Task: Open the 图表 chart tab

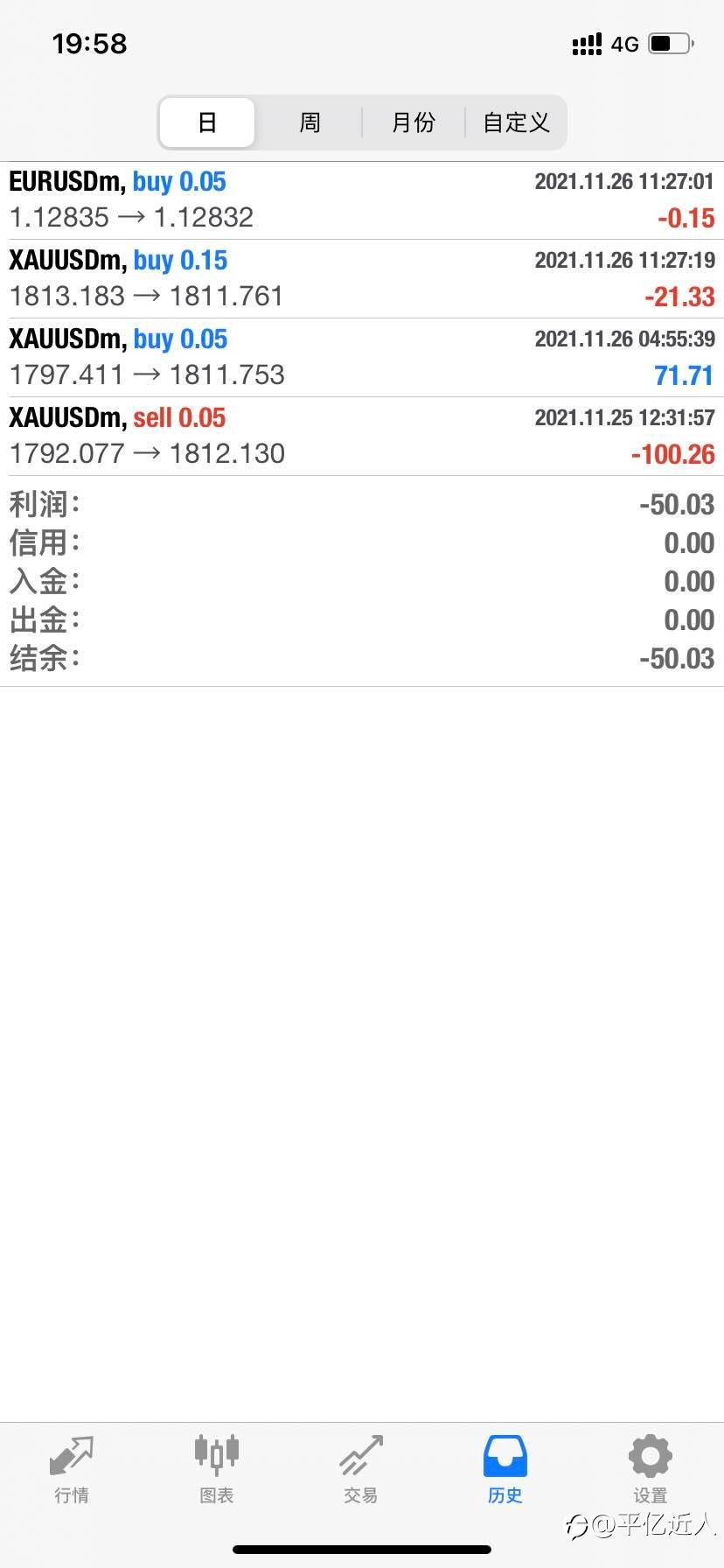Action: click(216, 1470)
